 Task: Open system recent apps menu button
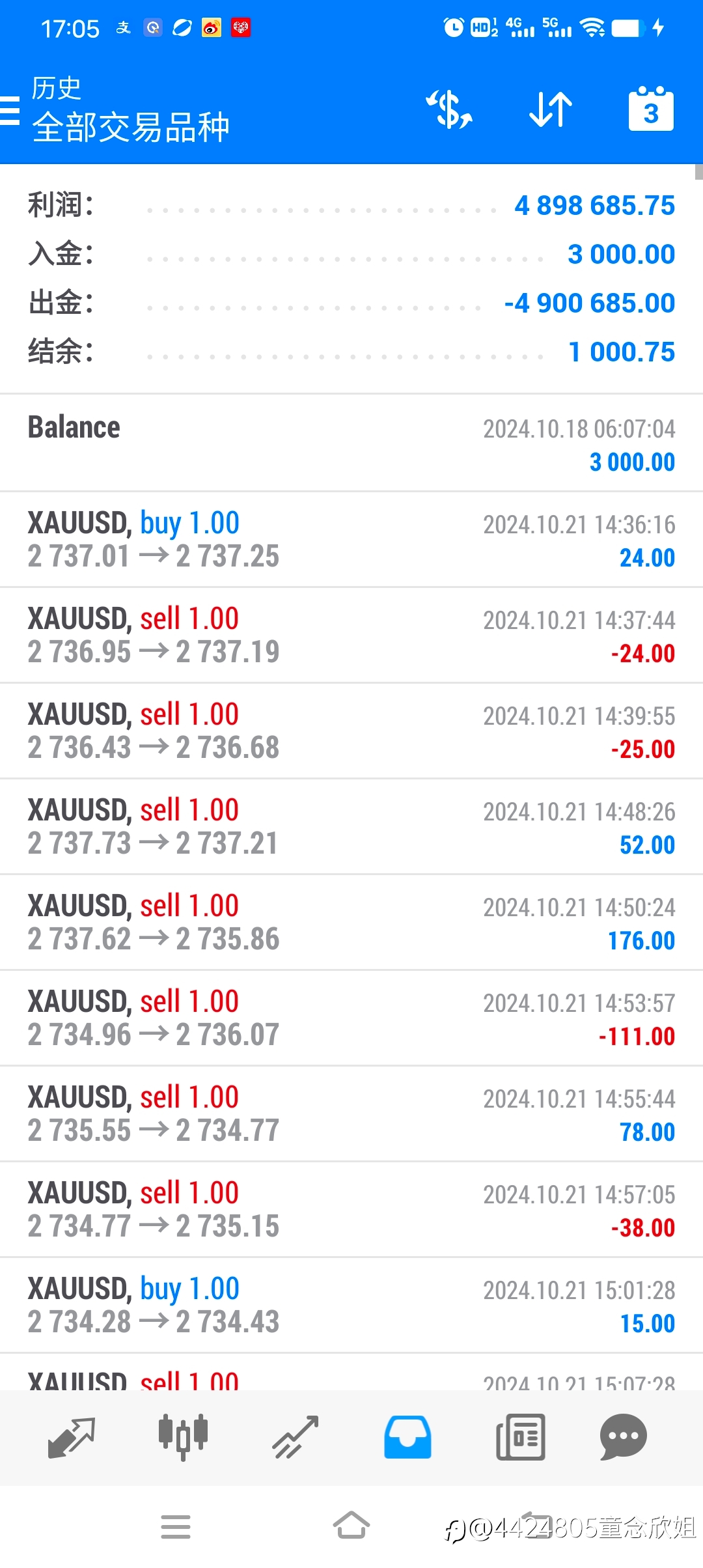[x=176, y=1526]
